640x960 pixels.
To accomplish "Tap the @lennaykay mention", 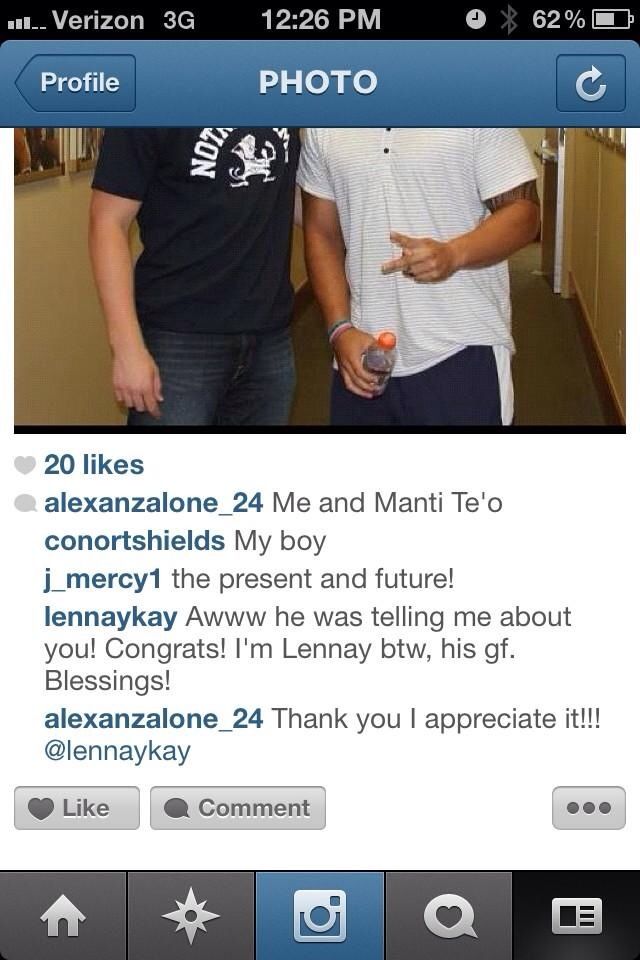I will (x=117, y=752).
